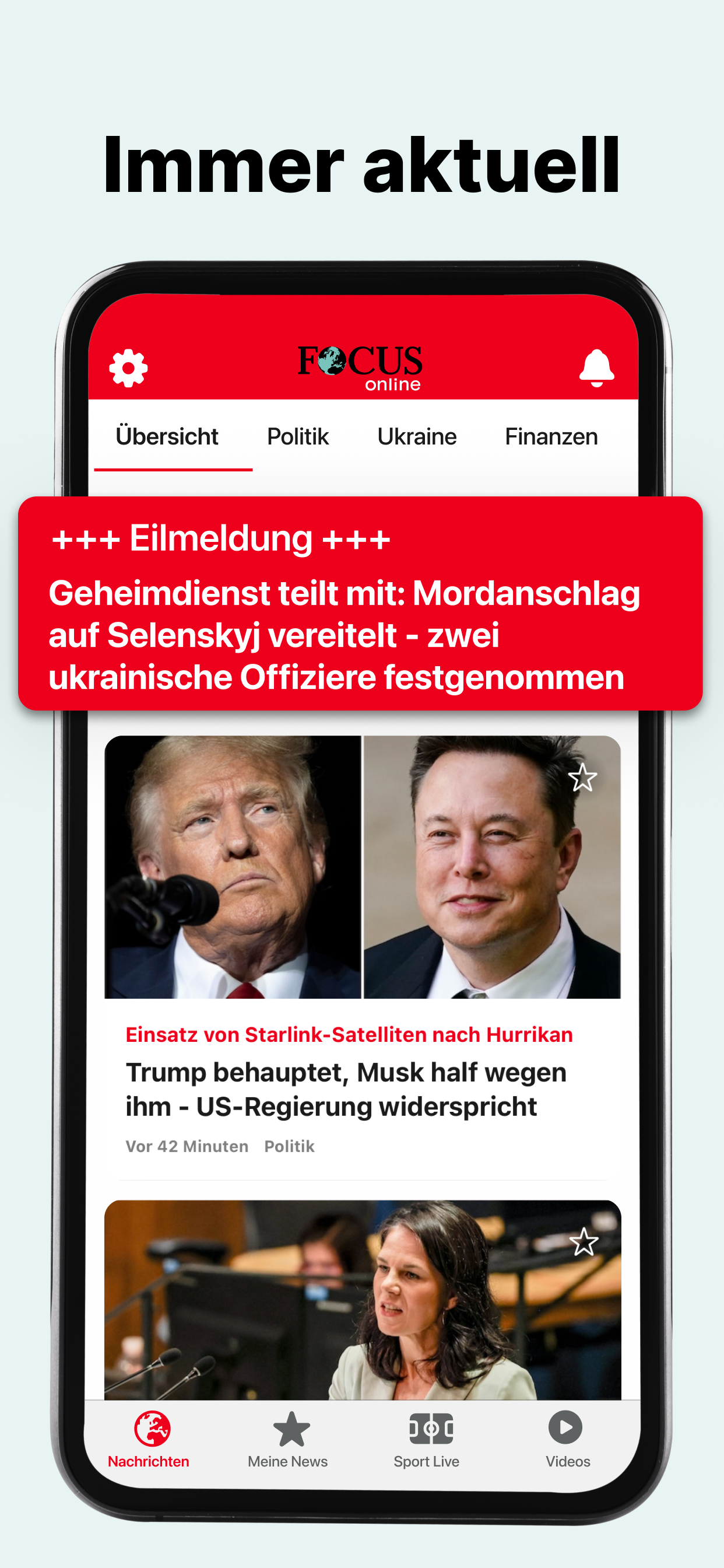Open Videos via the play icon
Viewport: 724px width, 1568px height.
click(x=567, y=1427)
